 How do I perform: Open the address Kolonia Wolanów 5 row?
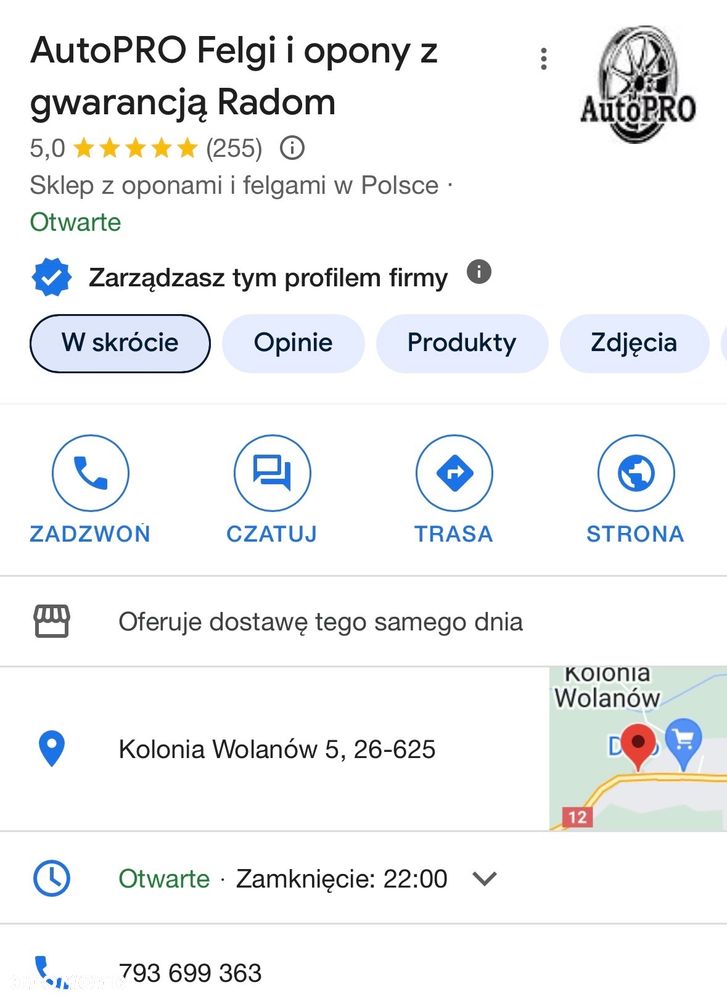(277, 749)
